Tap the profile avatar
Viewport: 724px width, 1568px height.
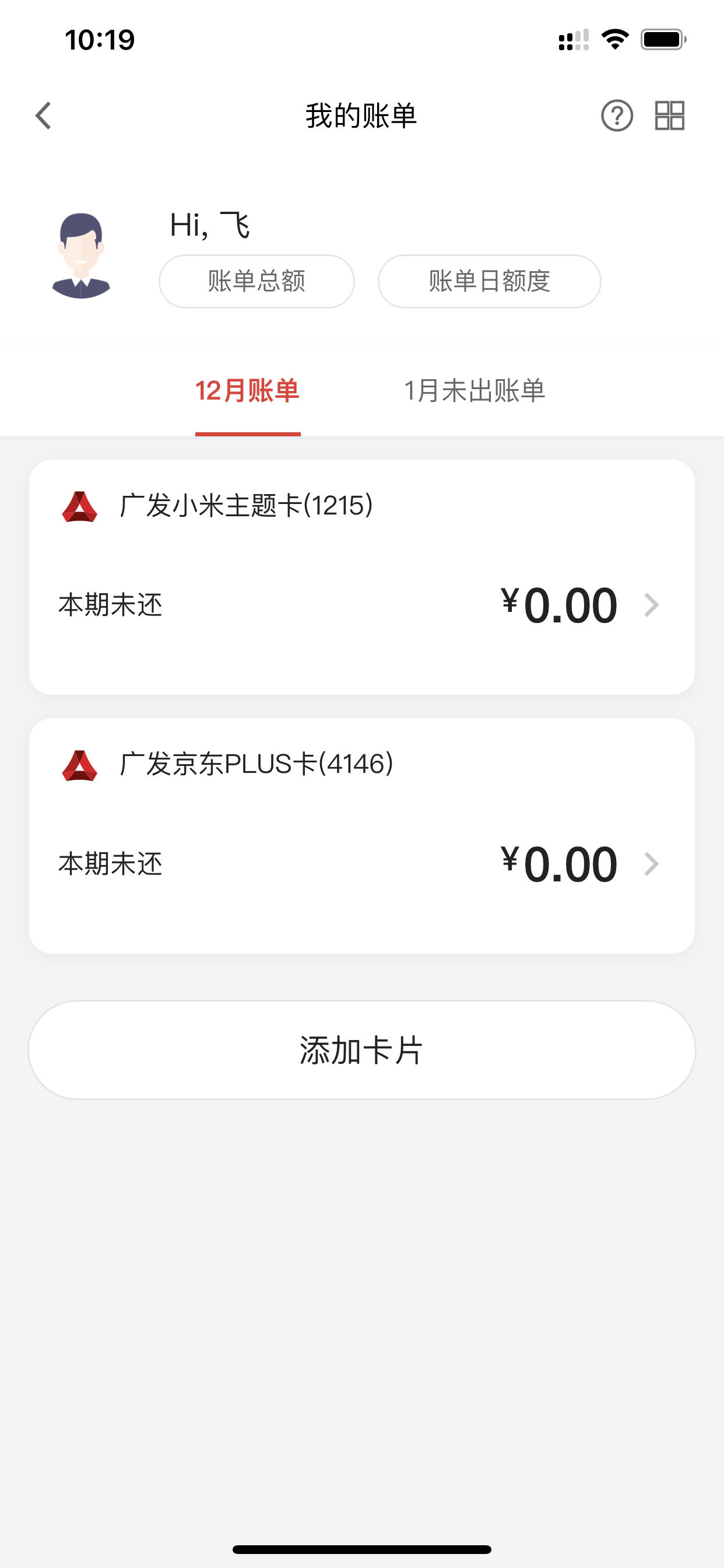[x=81, y=256]
